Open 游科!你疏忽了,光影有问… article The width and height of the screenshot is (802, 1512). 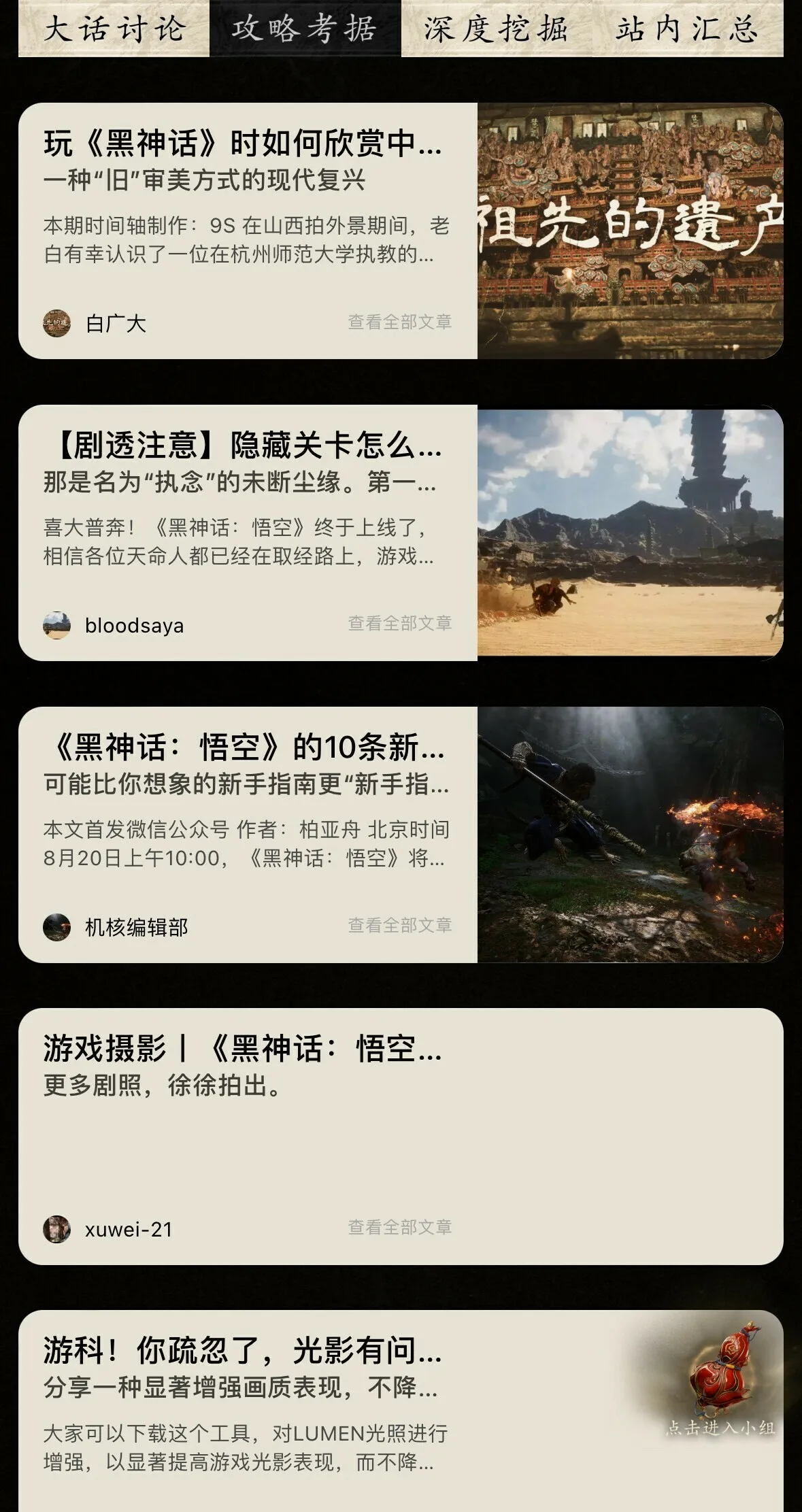(243, 1351)
